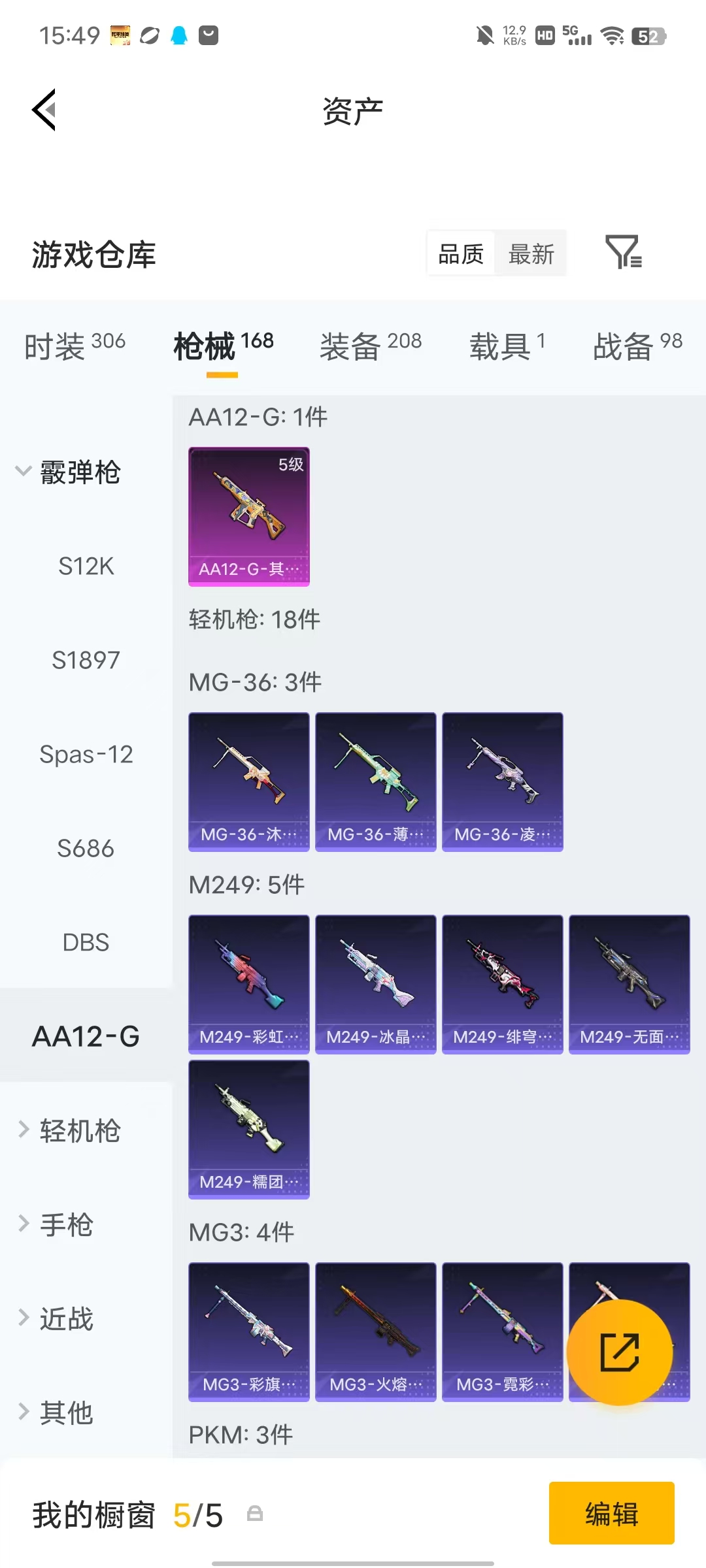This screenshot has height=1568, width=706.
Task: Select Spas-12 in the side list
Action: [86, 754]
